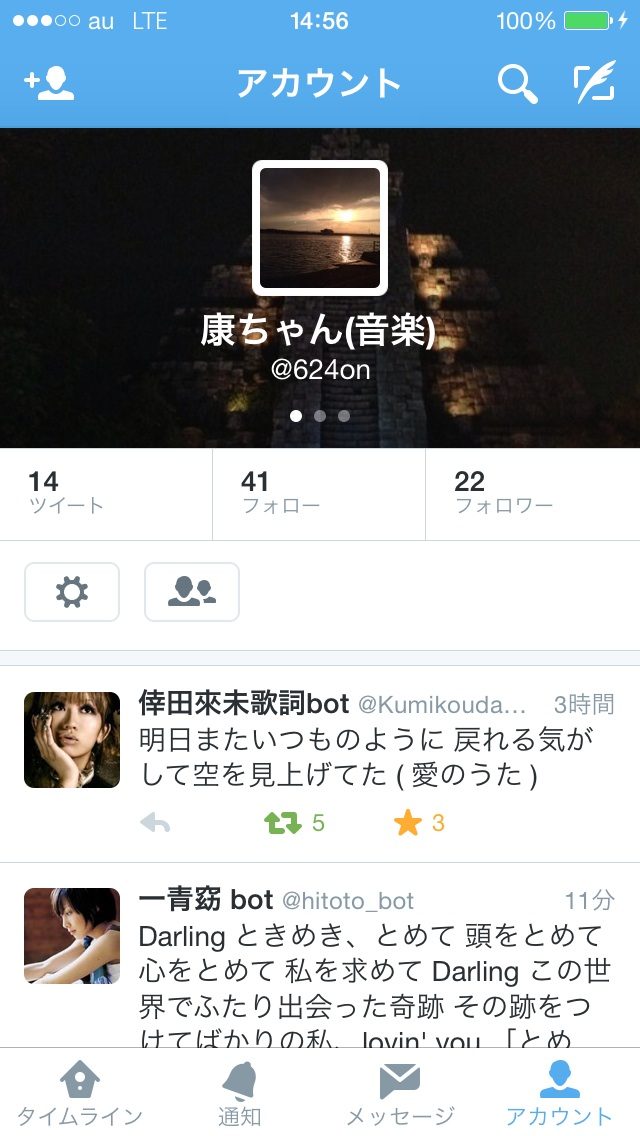
Task: Switch to the メッセージ tab
Action: coord(400,1094)
